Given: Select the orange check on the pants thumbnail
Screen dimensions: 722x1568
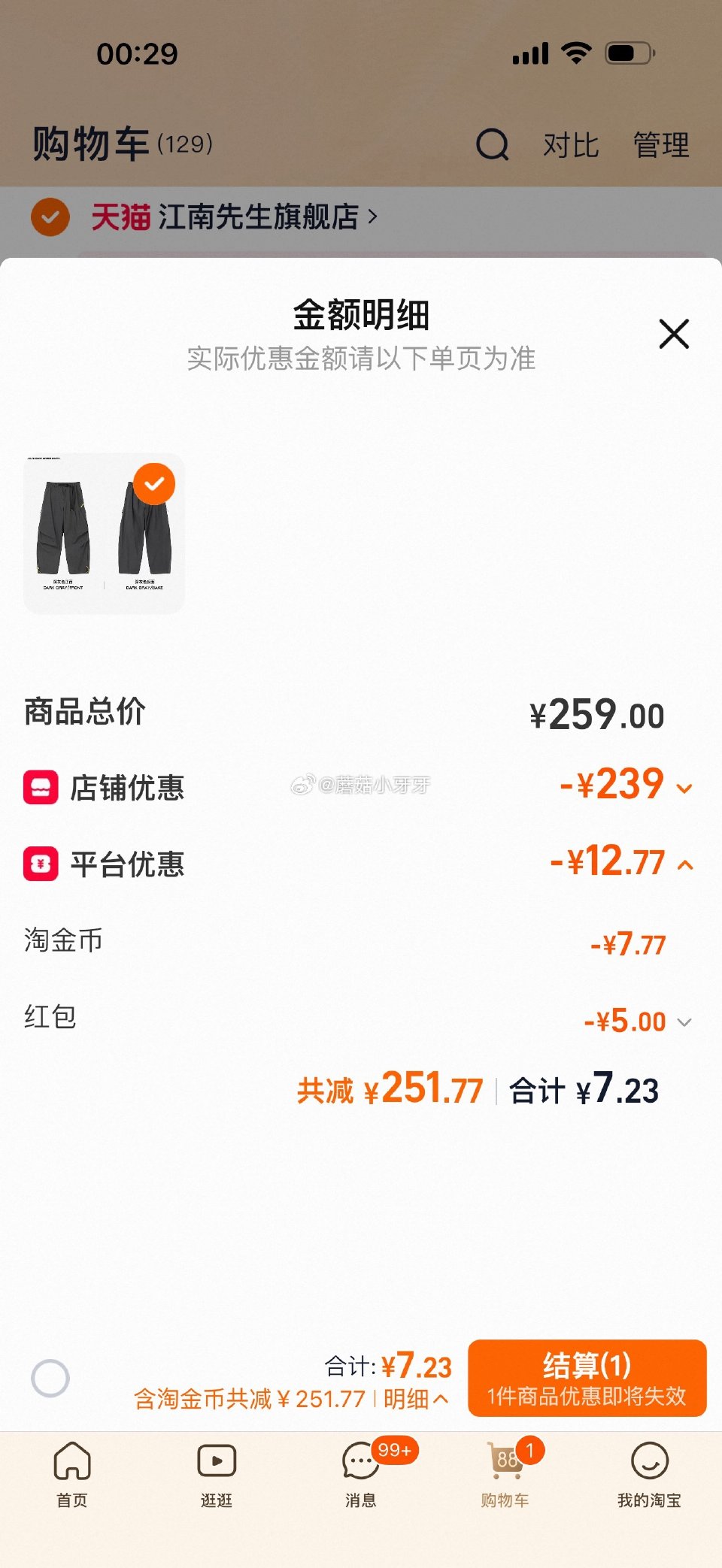Looking at the screenshot, I should 153,484.
